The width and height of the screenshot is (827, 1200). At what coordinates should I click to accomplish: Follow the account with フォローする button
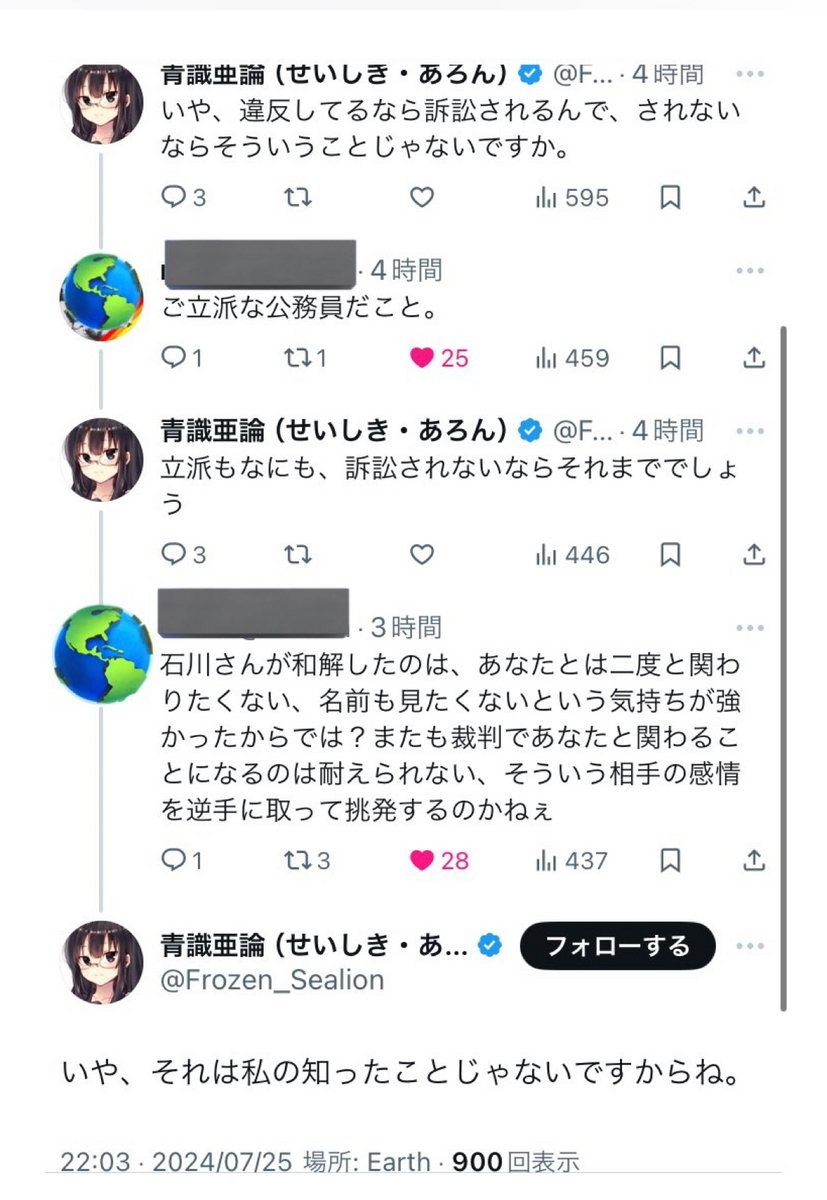(618, 945)
